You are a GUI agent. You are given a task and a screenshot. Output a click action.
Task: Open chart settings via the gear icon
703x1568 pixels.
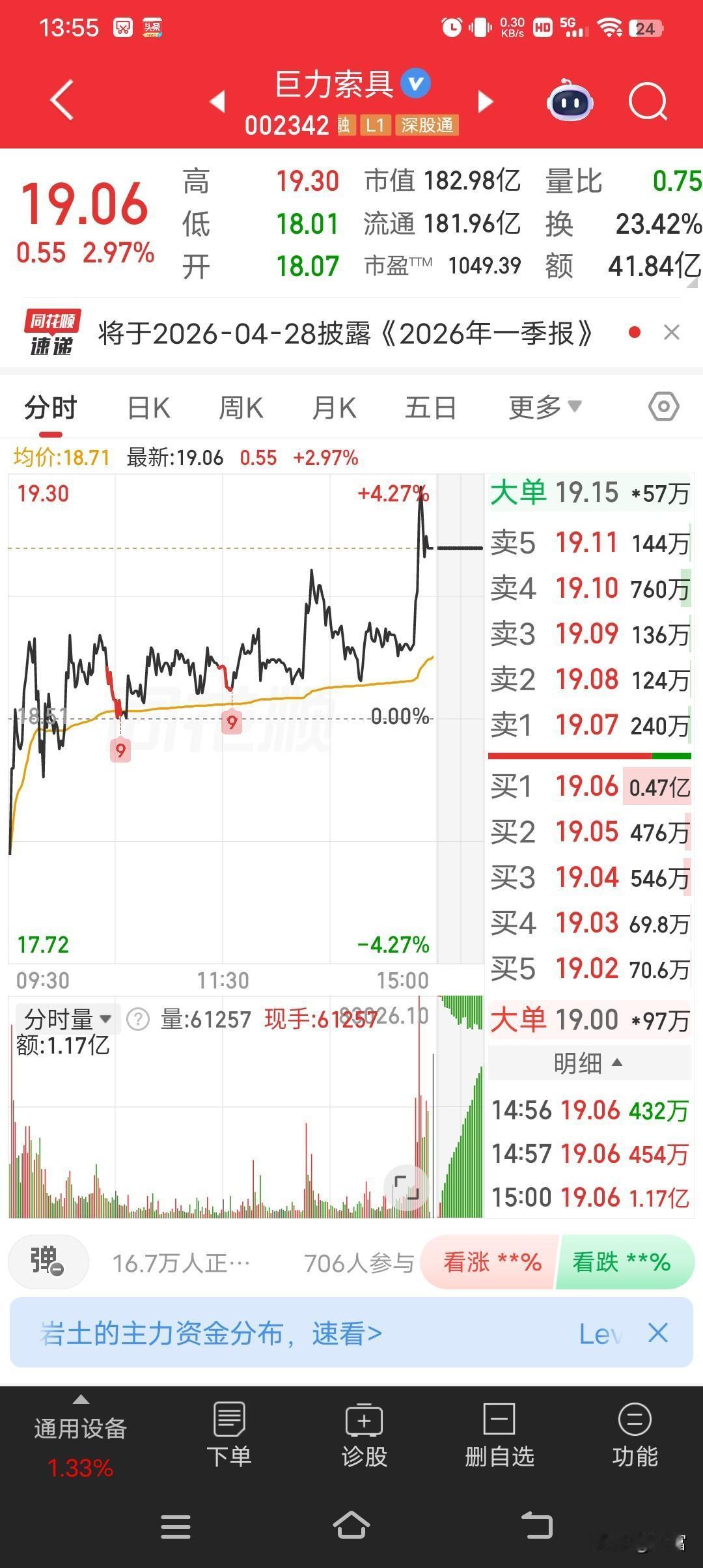pyautogui.click(x=663, y=406)
